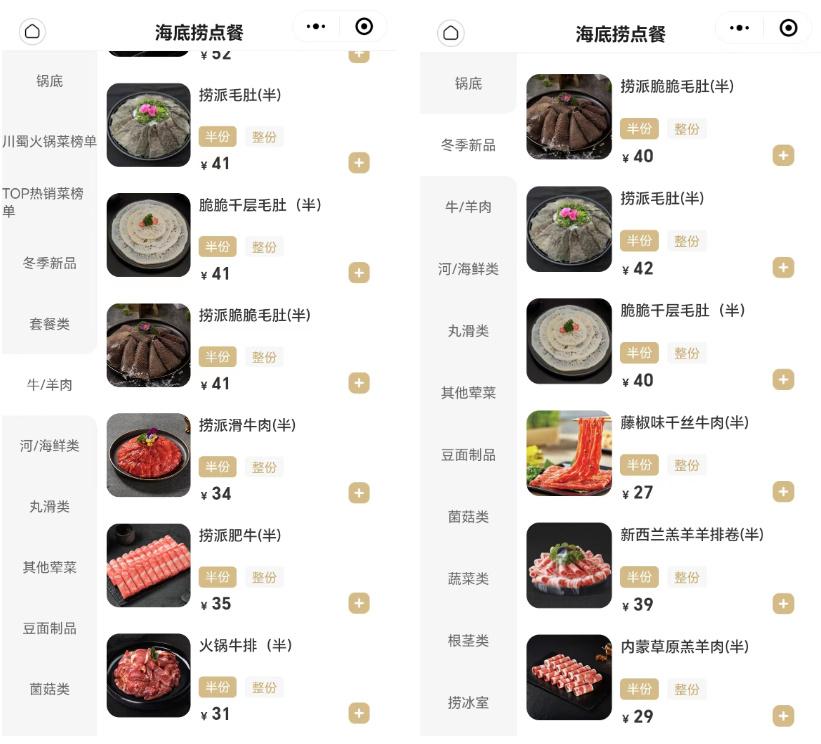821x744 pixels.
Task: Open the 川蜀火锅菜榜单 category
Action: point(50,141)
